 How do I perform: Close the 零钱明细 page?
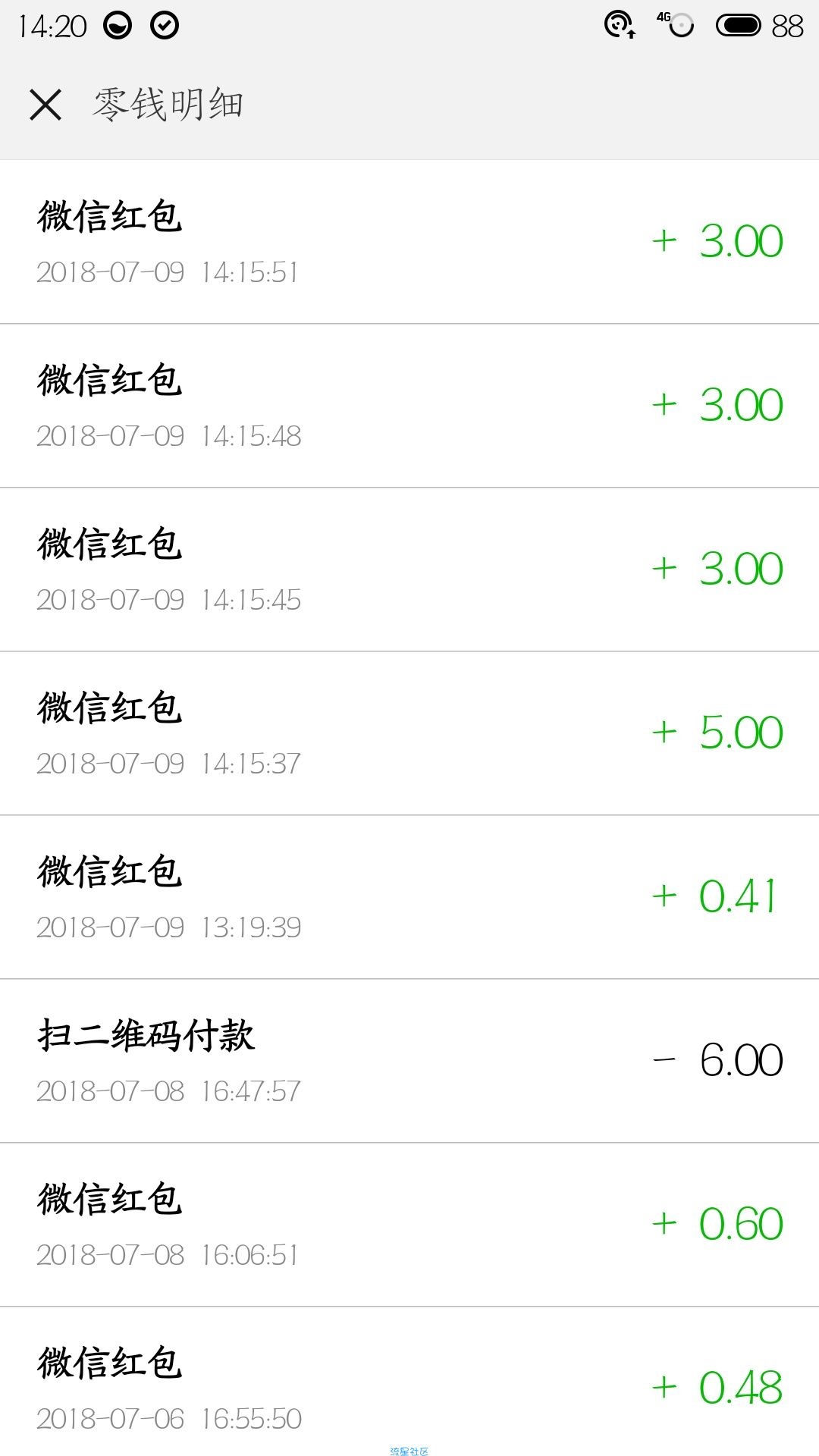(45, 105)
